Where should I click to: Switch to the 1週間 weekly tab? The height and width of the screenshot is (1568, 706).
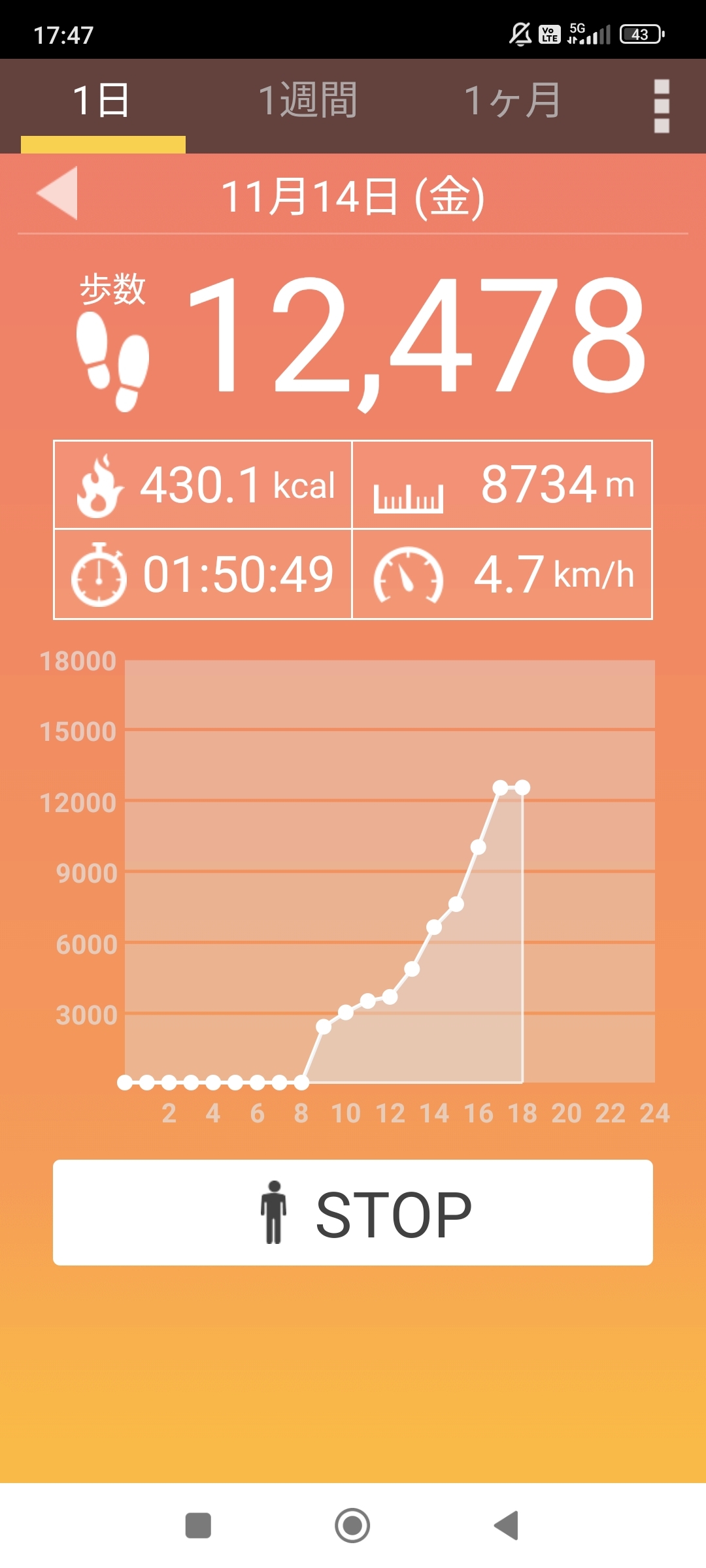point(307,101)
